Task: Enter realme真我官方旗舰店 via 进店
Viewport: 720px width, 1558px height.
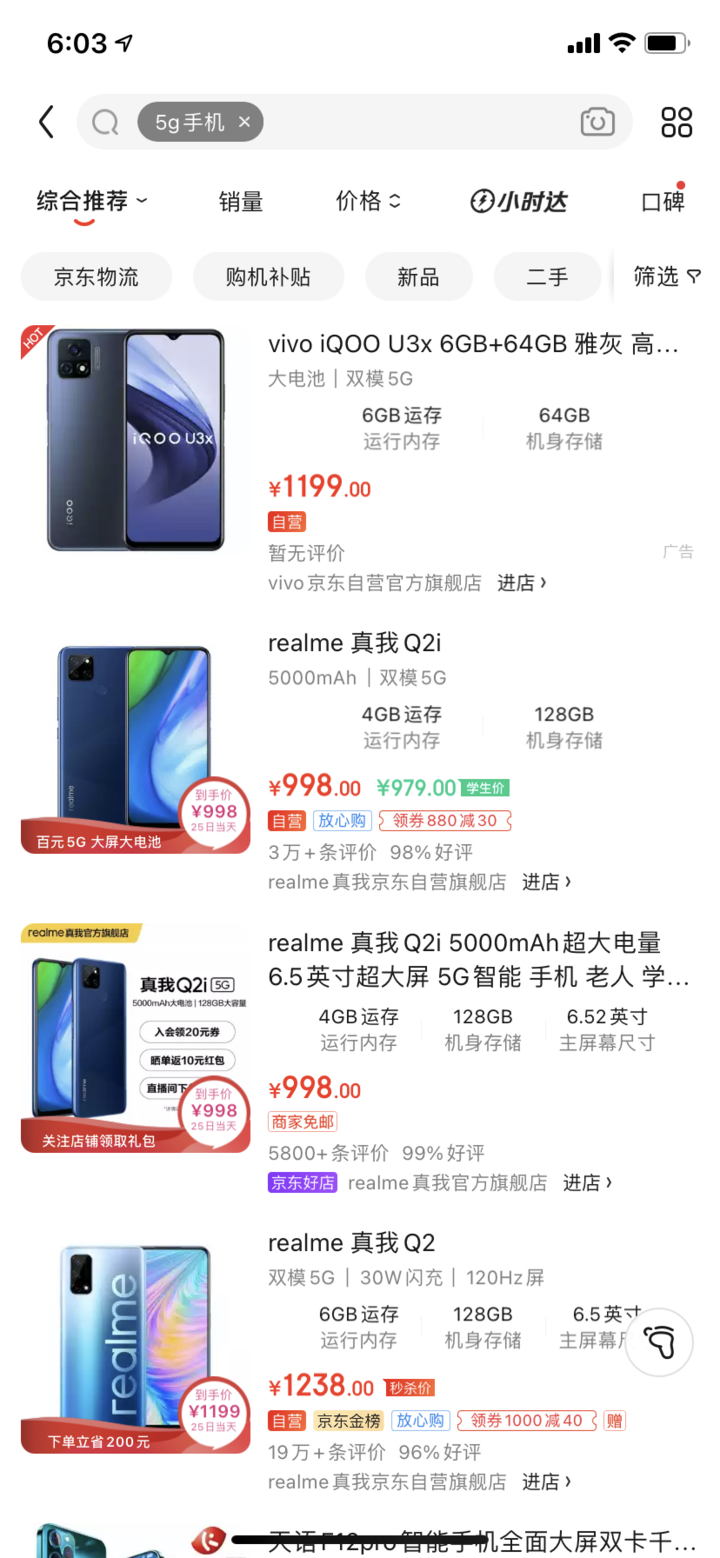Action: pos(587,1182)
